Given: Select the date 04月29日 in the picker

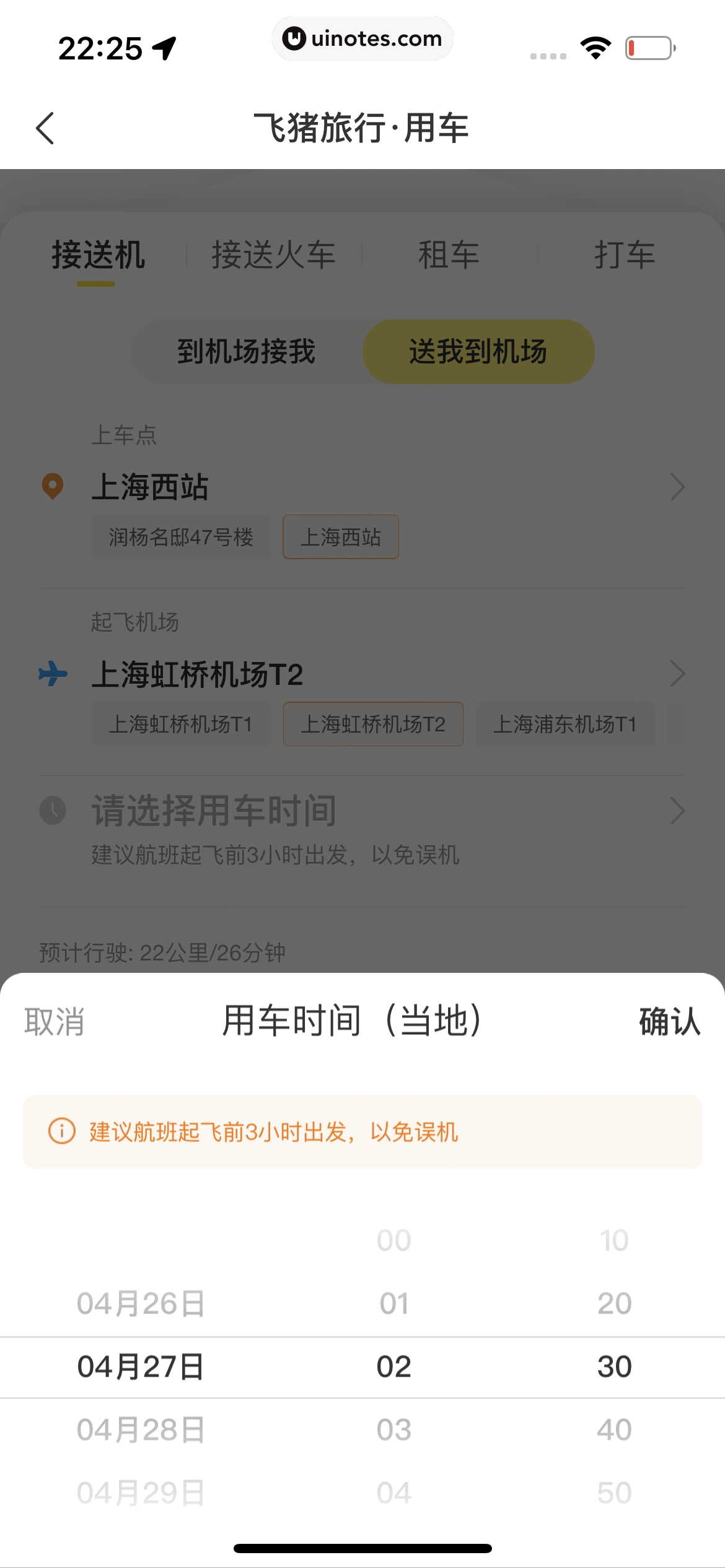Looking at the screenshot, I should 141,1493.
